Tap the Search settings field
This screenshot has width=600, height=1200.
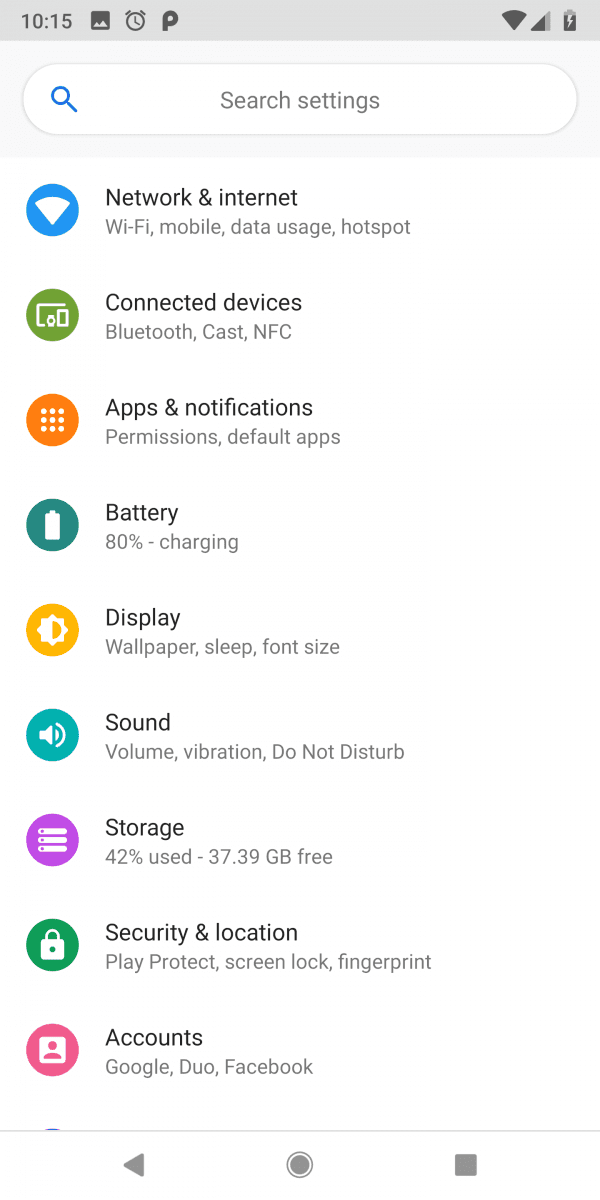coord(300,100)
